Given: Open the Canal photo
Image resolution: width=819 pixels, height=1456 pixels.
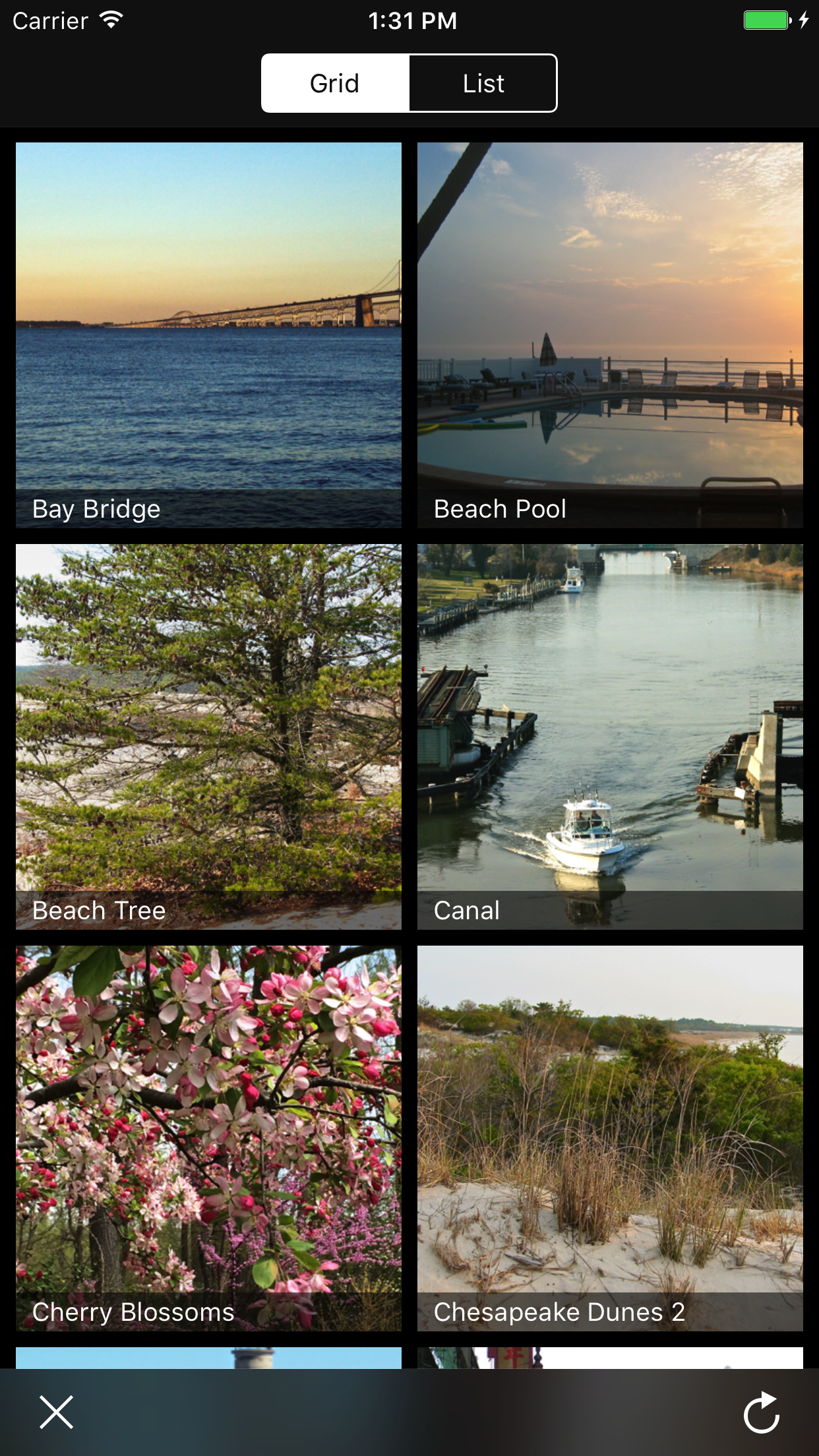Looking at the screenshot, I should tap(610, 737).
